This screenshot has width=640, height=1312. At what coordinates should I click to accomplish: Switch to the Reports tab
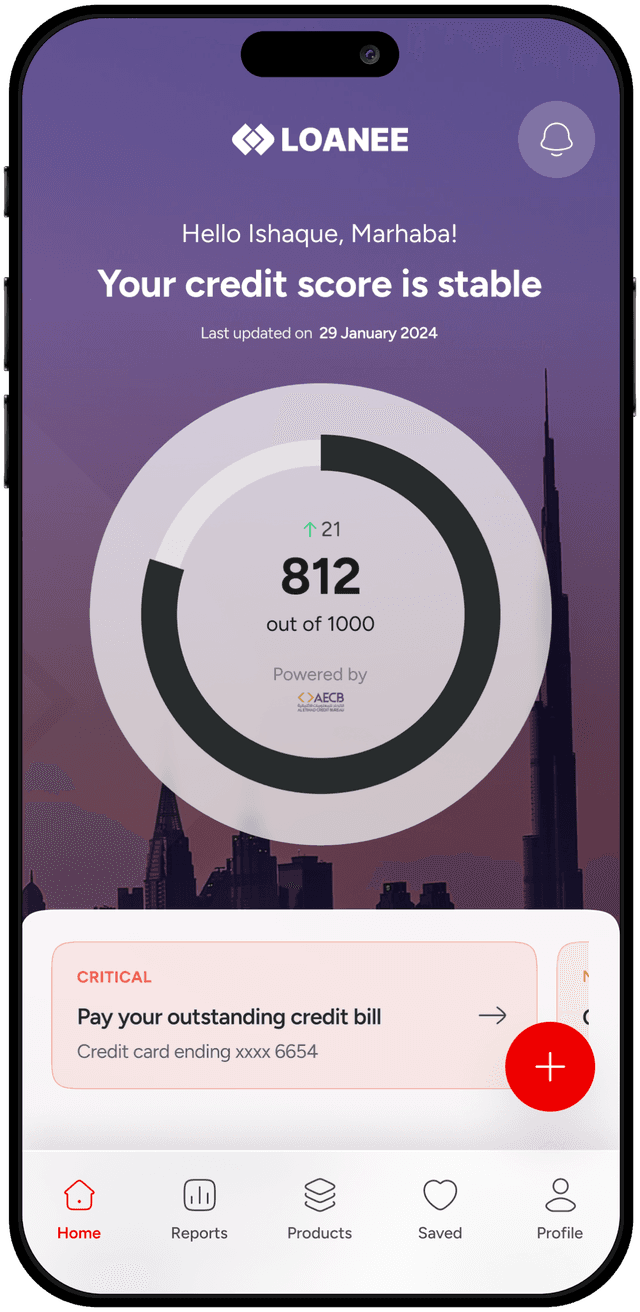(199, 1209)
